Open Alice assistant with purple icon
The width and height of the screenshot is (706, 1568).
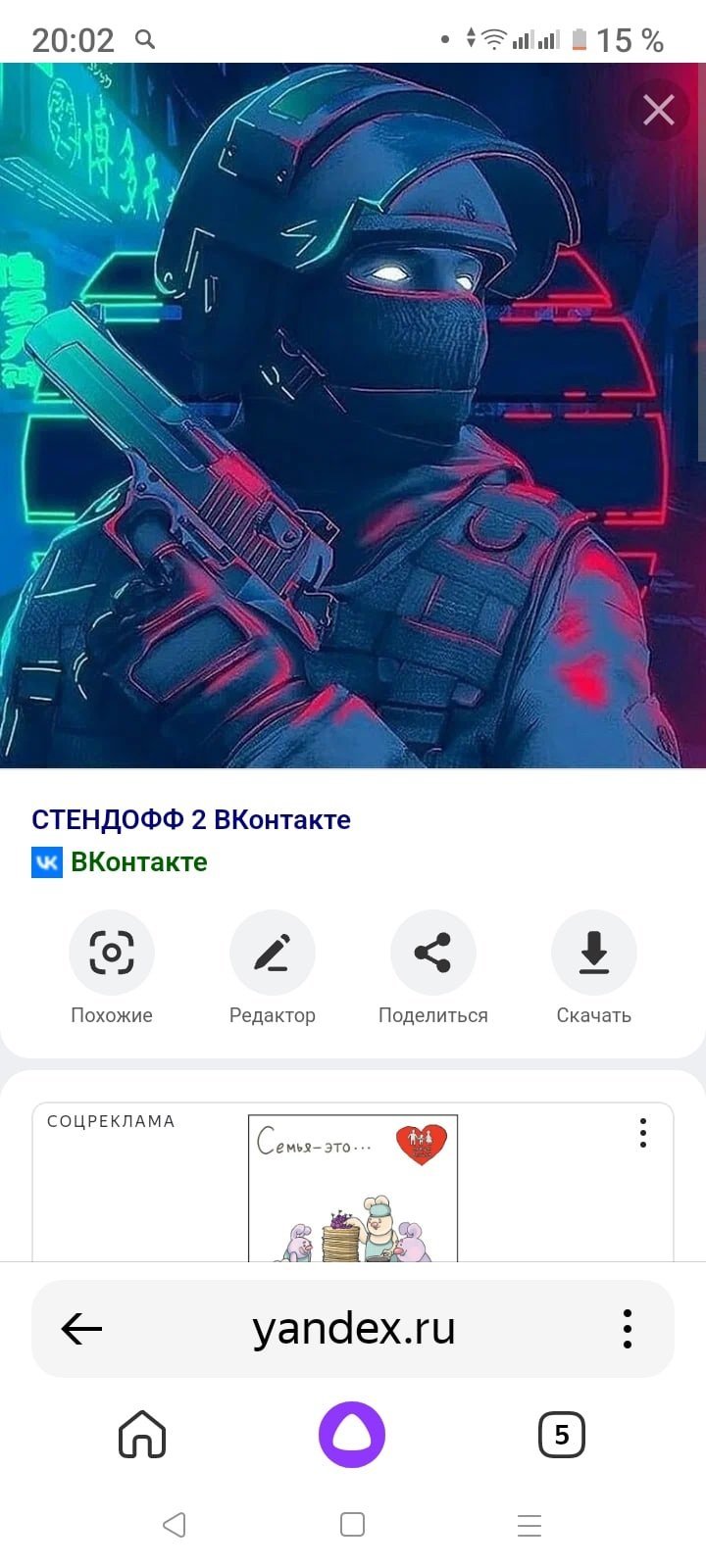pos(353,1434)
